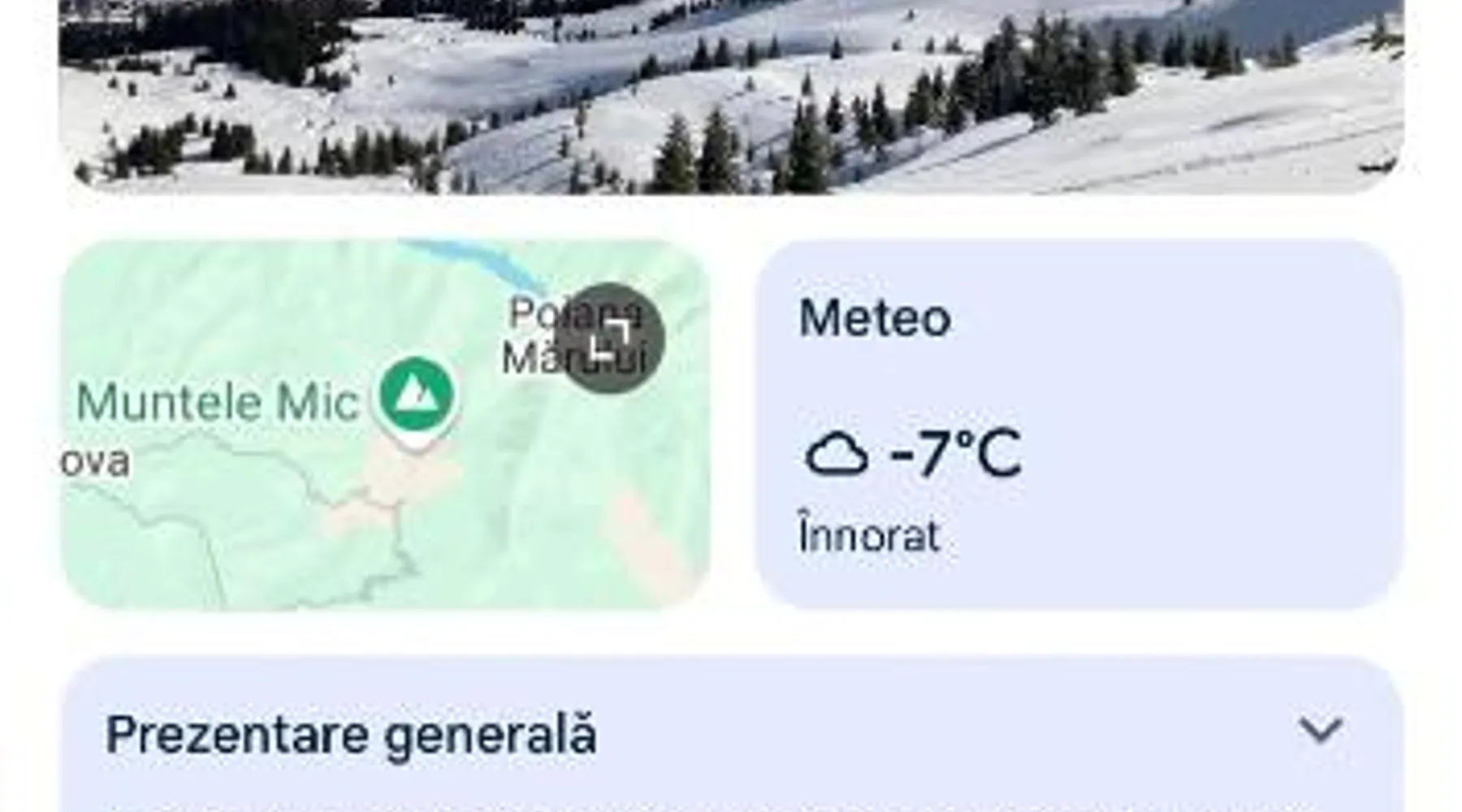This screenshot has height=812, width=1462.
Task: Open the Meteo weather card
Action: (1078, 424)
